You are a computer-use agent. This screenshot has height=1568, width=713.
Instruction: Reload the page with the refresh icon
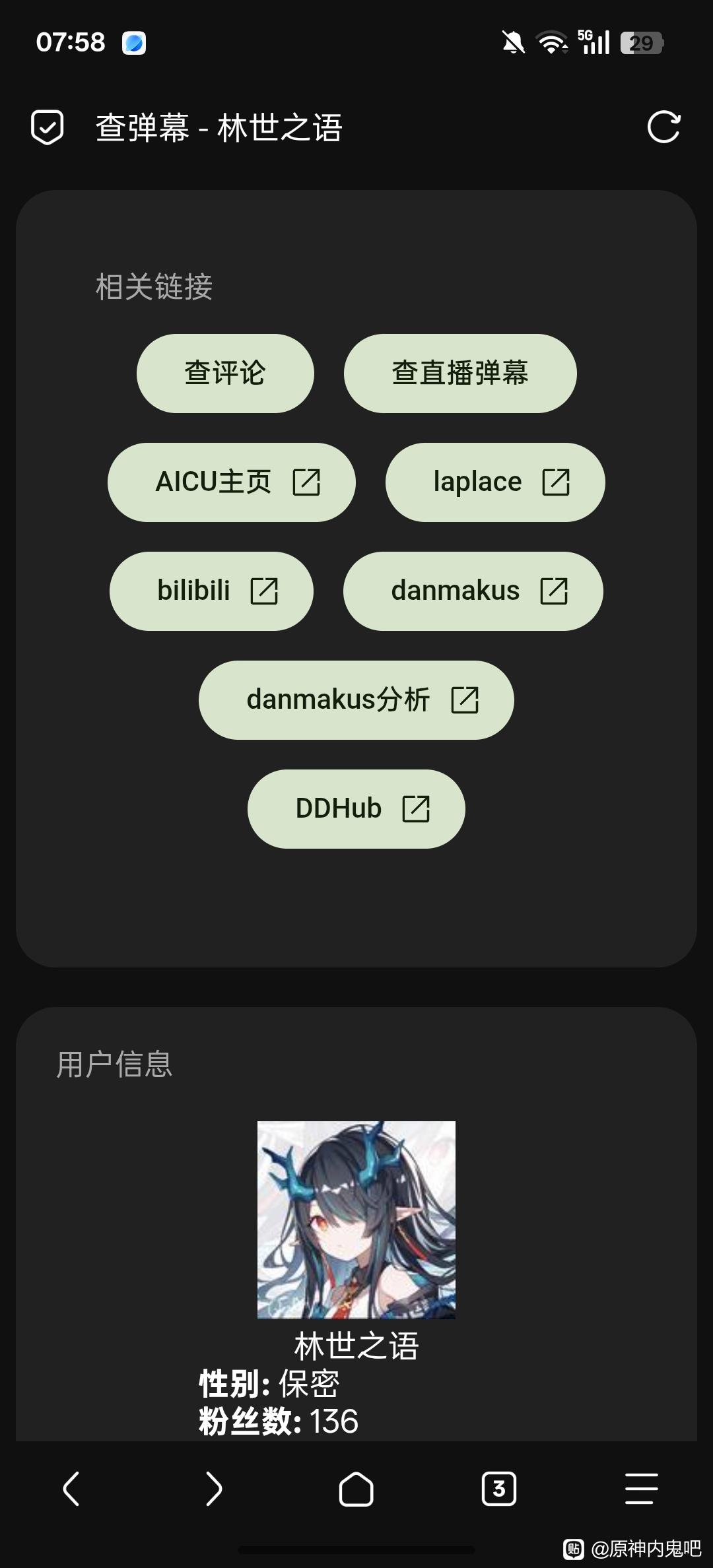coord(663,127)
